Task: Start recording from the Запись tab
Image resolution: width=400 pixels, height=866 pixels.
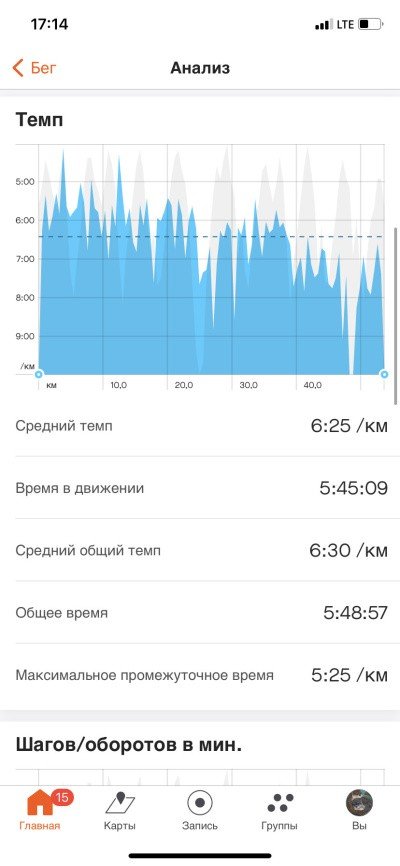Action: tap(200, 810)
